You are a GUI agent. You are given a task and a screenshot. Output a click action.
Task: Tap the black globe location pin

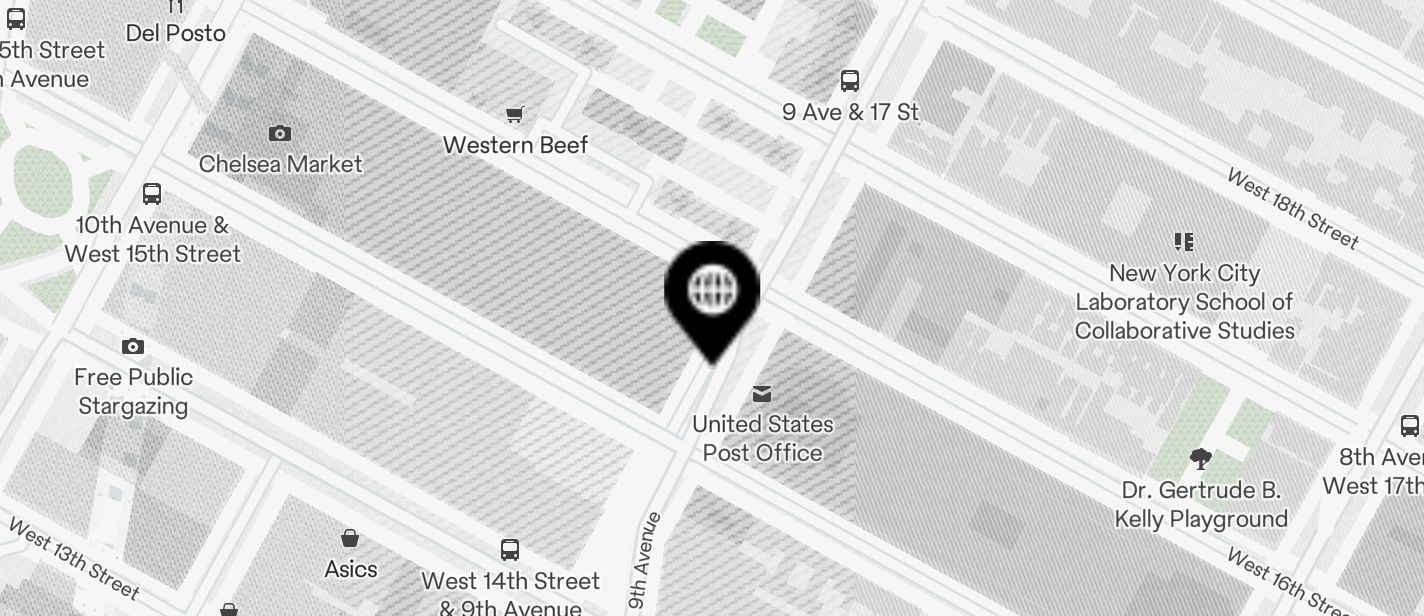point(712,291)
